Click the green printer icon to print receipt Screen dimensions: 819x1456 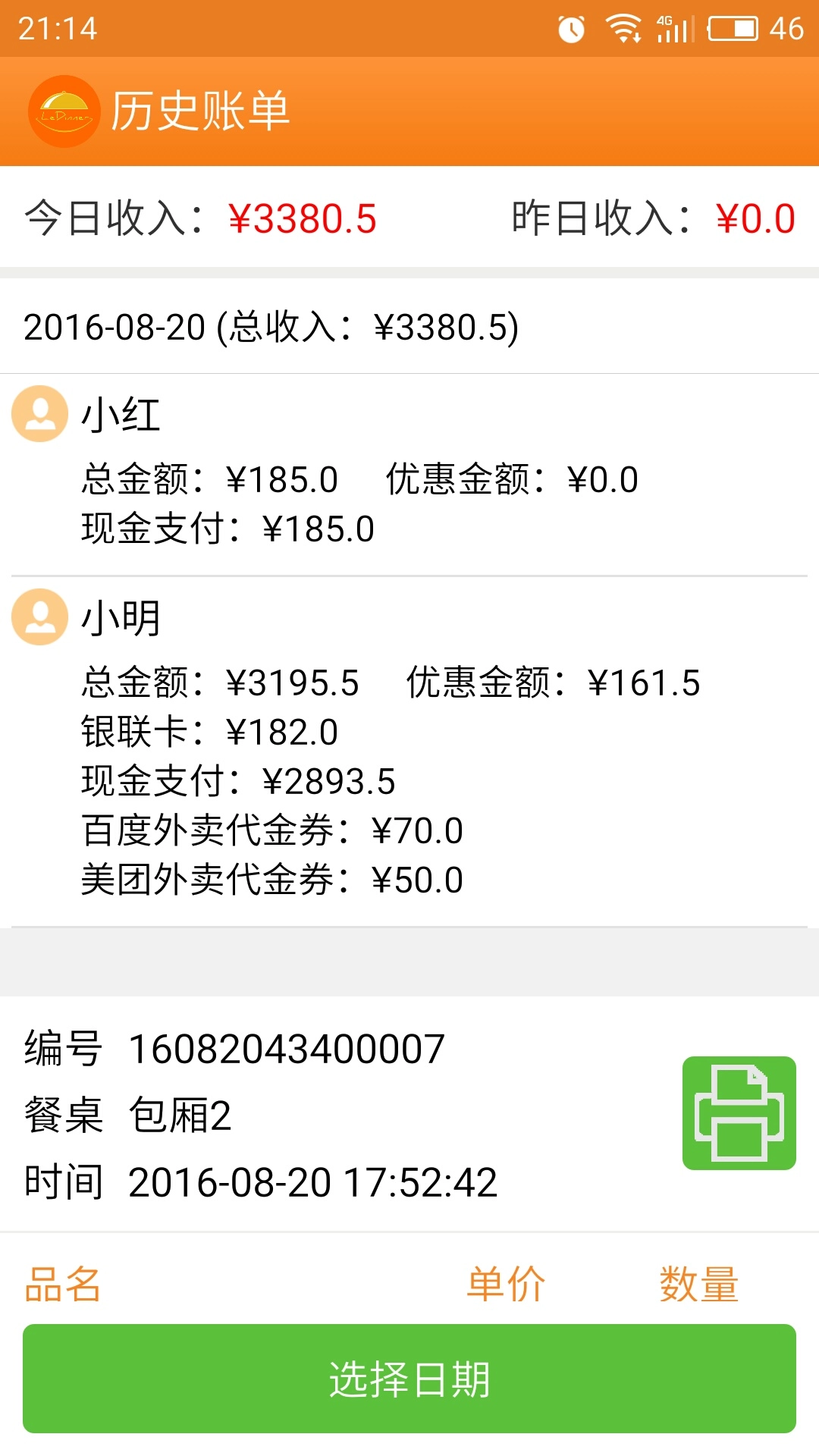click(x=739, y=1115)
